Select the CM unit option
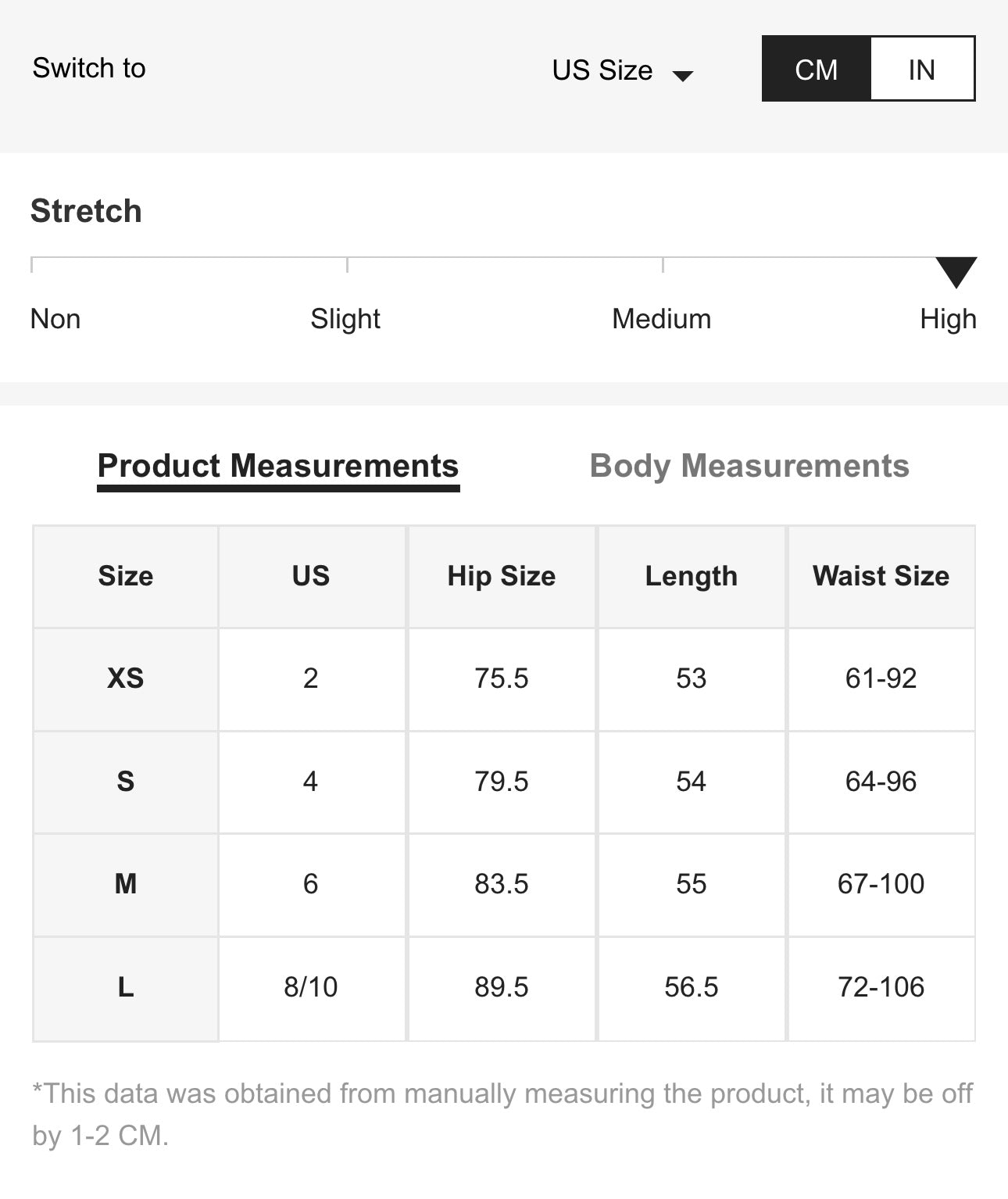The width and height of the screenshot is (1008, 1199). [816, 70]
